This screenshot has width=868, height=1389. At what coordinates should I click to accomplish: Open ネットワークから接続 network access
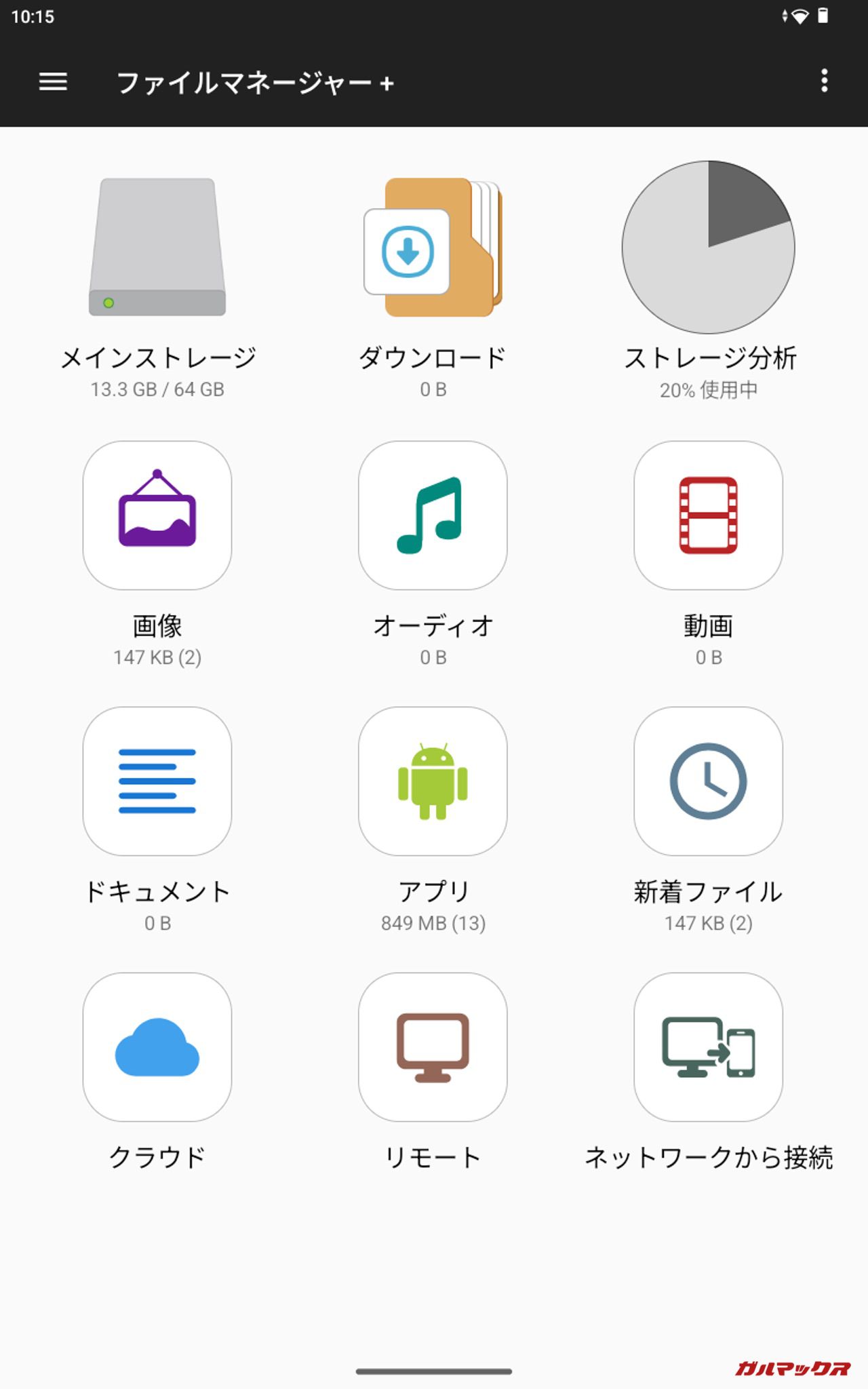[708, 1047]
